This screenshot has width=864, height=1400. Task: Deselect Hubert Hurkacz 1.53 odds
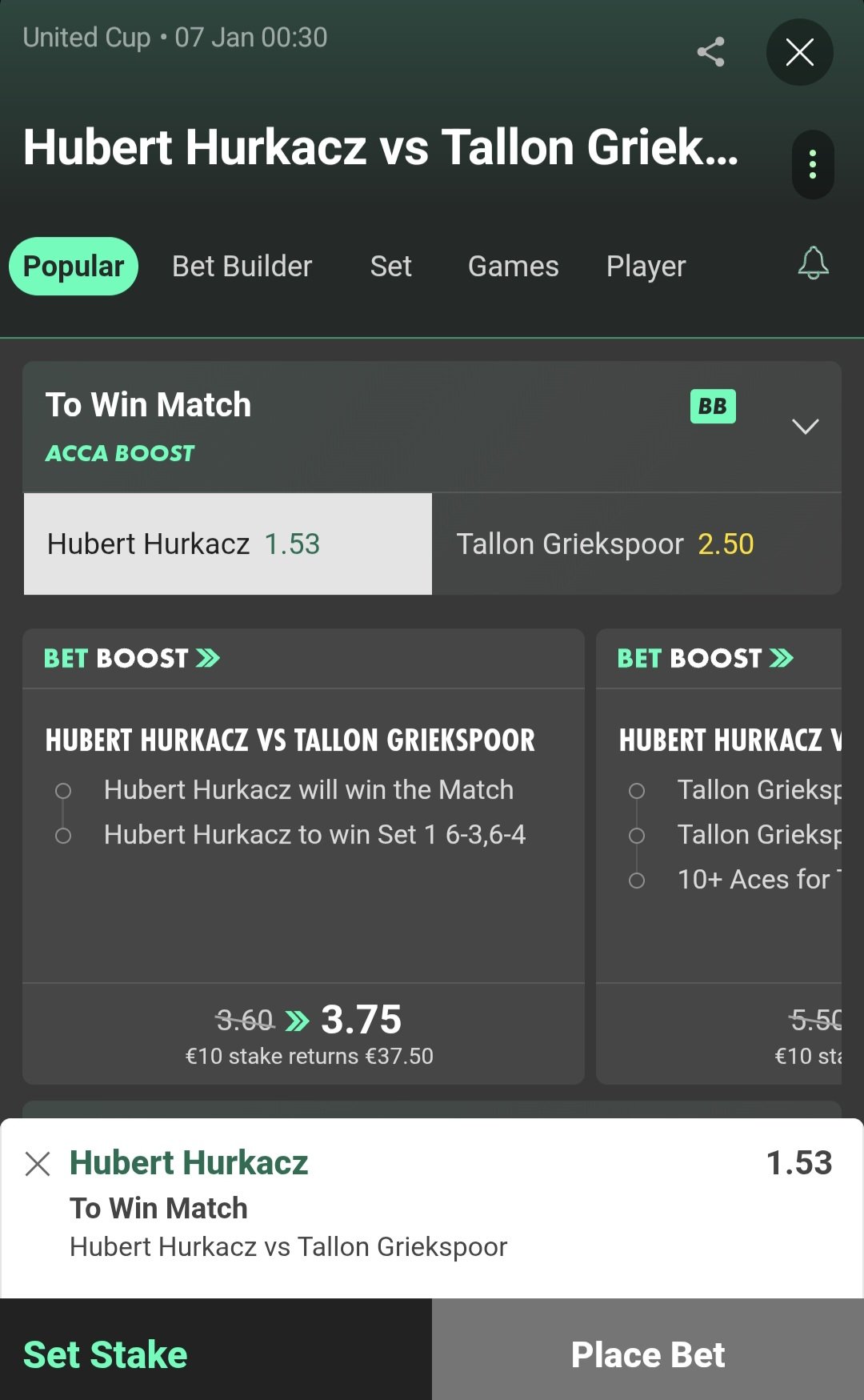(228, 544)
